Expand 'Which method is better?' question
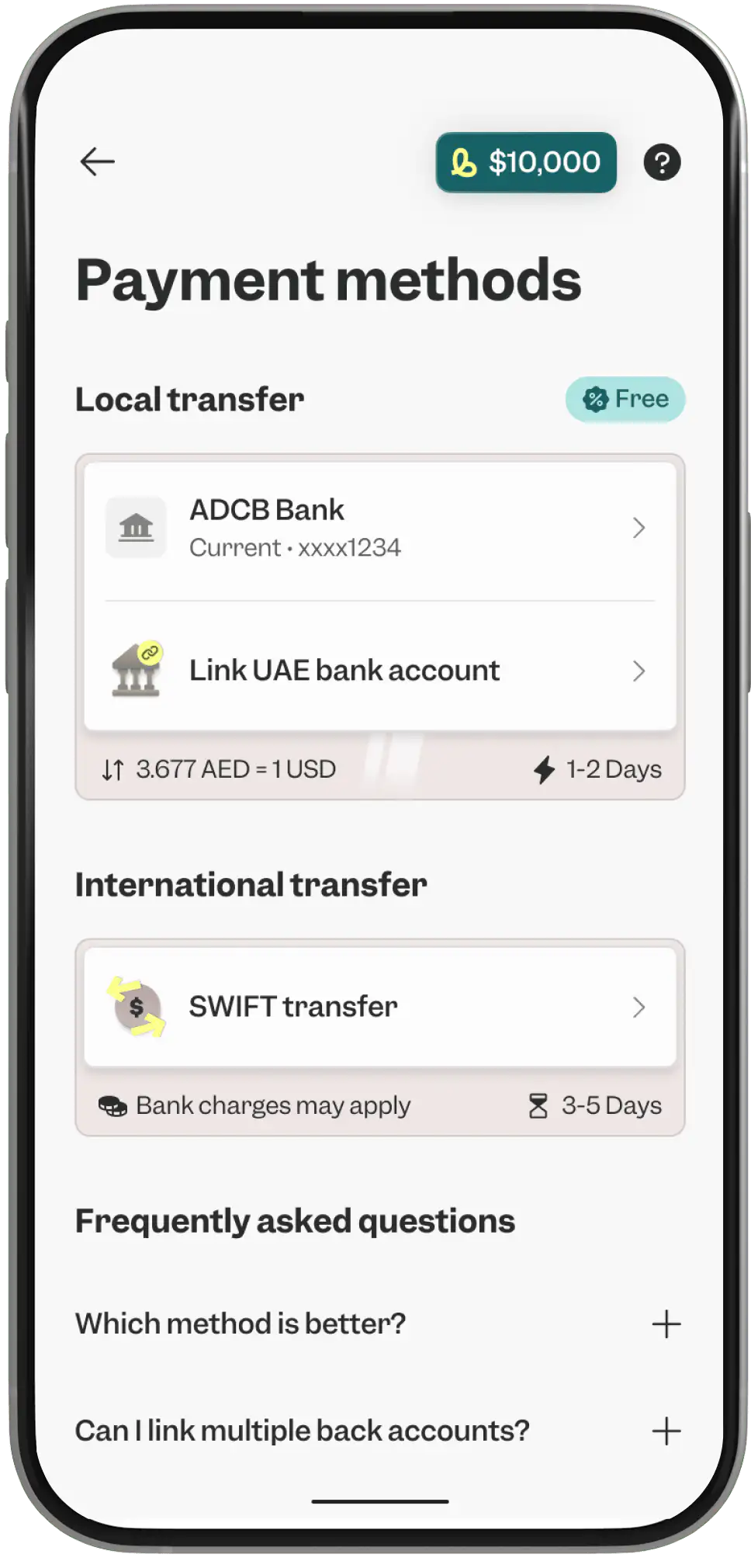Screen dimensions: 751x1568 [666, 1324]
